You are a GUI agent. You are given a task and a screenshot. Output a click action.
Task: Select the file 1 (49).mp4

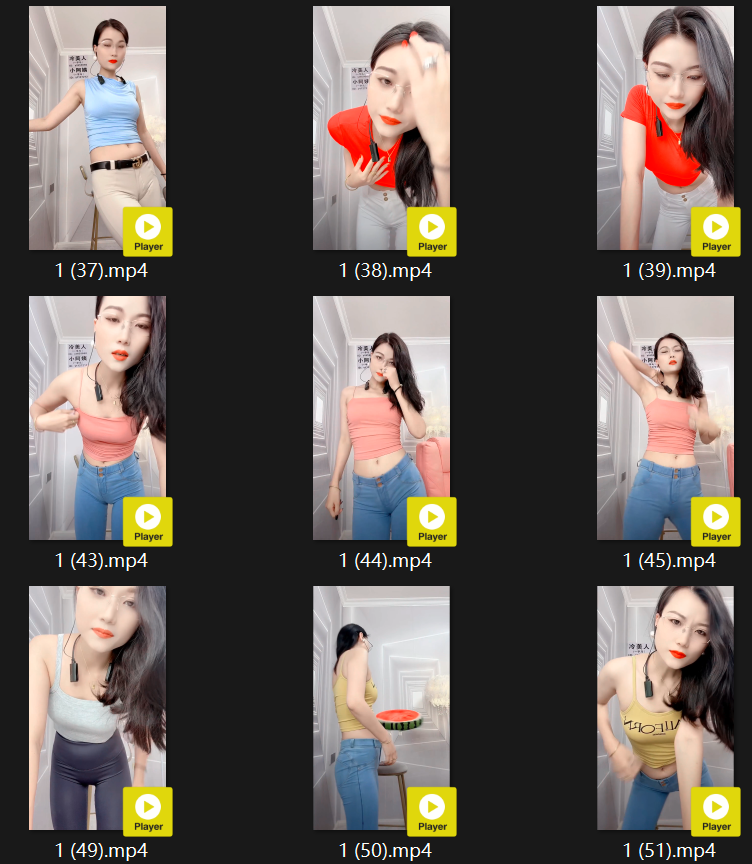pos(97,708)
